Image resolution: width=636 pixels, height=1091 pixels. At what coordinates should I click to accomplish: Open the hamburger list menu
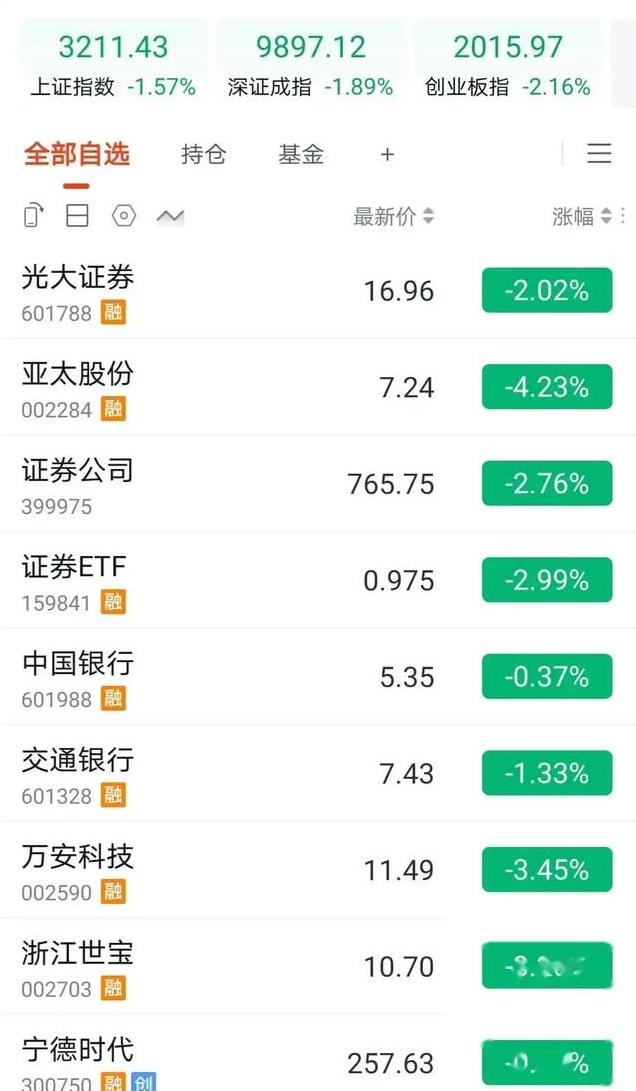599,153
